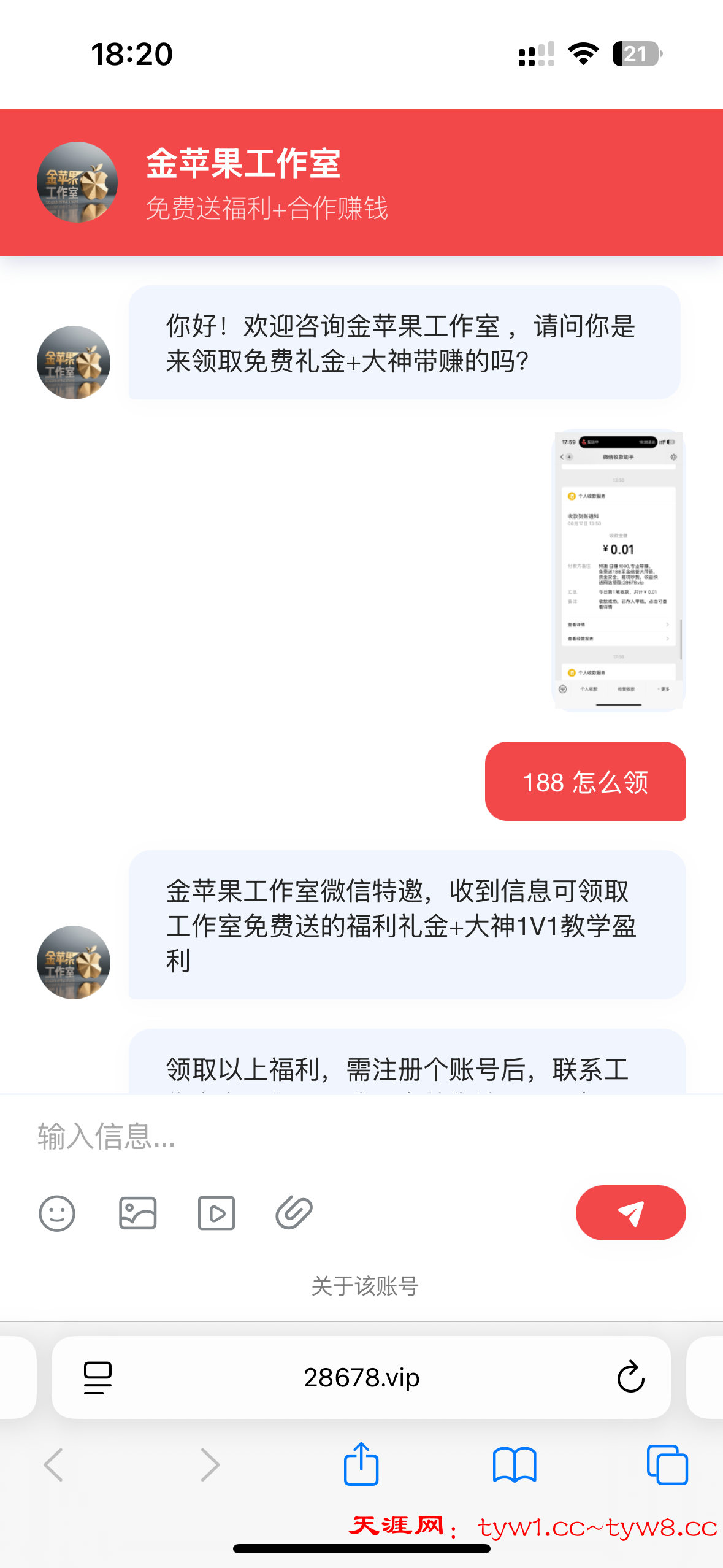
Task: Go back to the previous page
Action: tap(54, 1465)
